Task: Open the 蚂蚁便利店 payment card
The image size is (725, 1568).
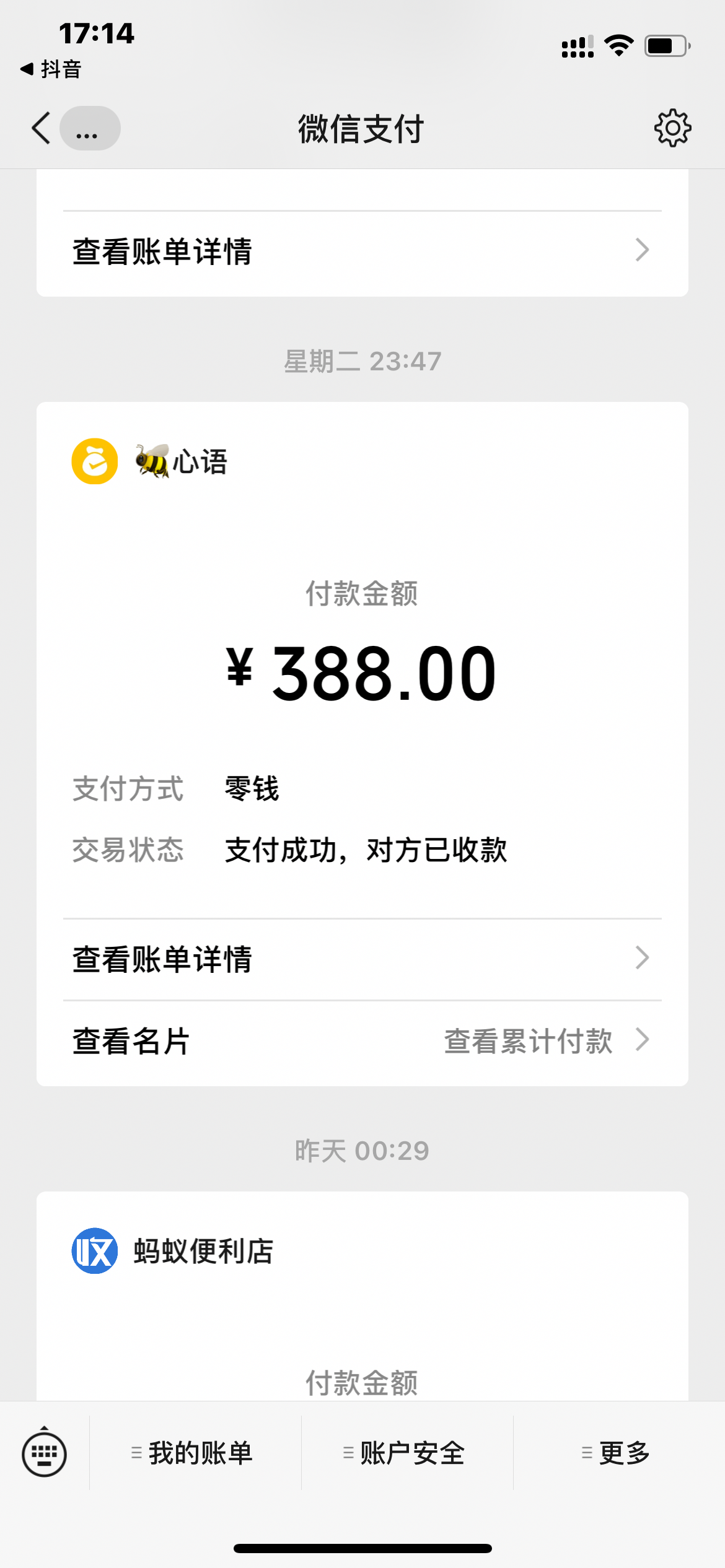Action: 362,1294
